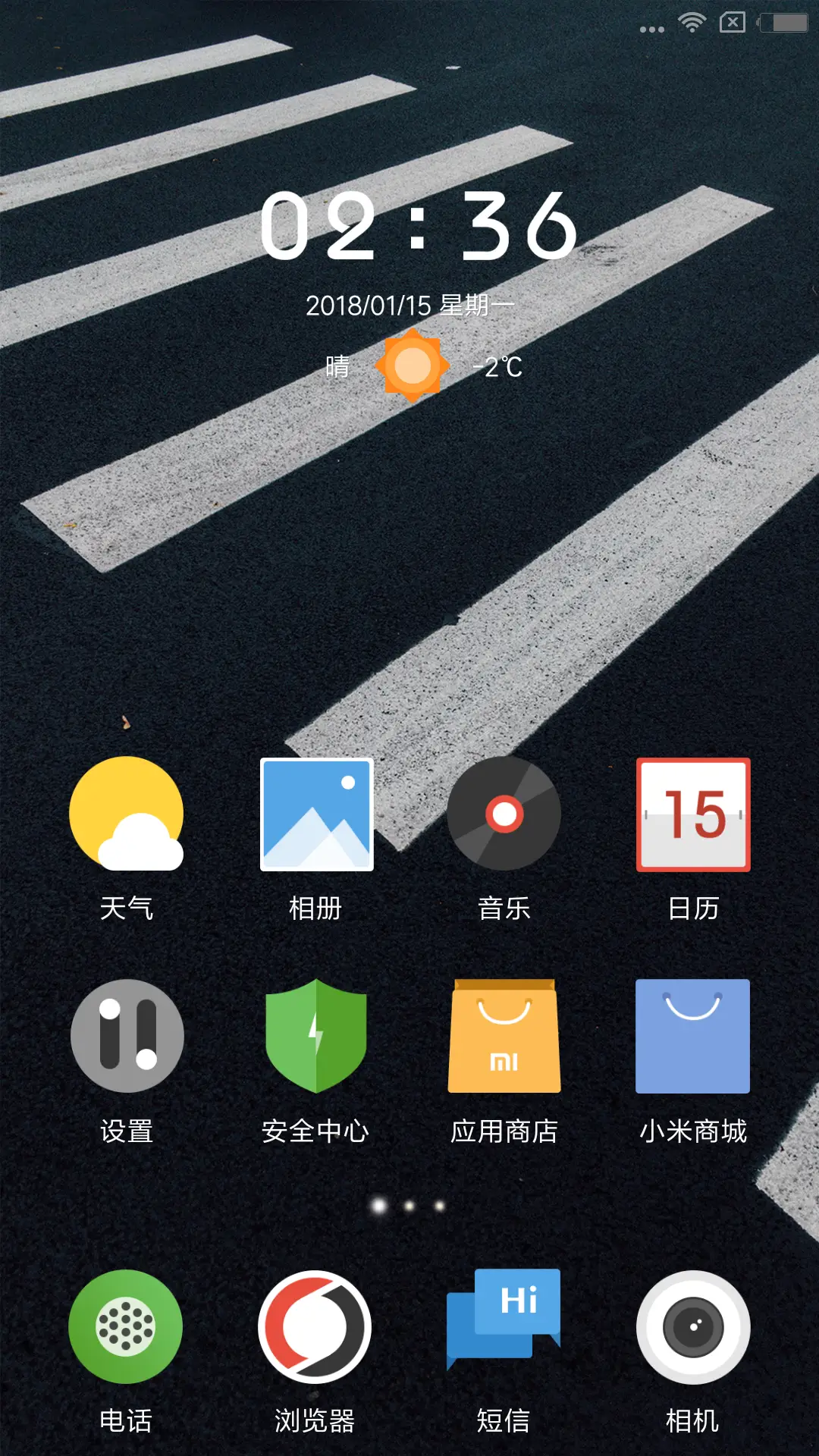Open the 音乐 music player
Screen dimensions: 819x1456
pos(504,813)
